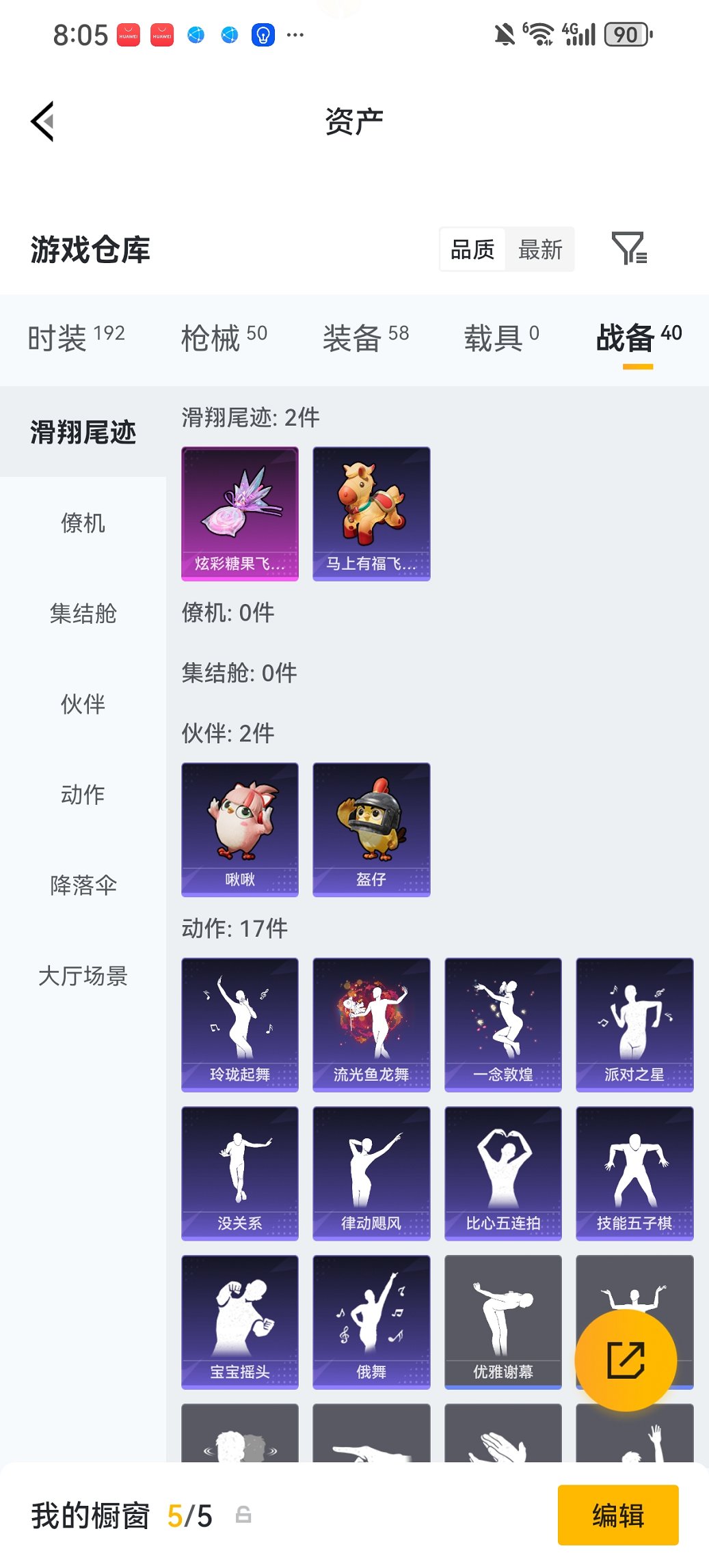Activate the 滑翔尾迹 category in sidebar
709x1568 pixels.
[83, 432]
